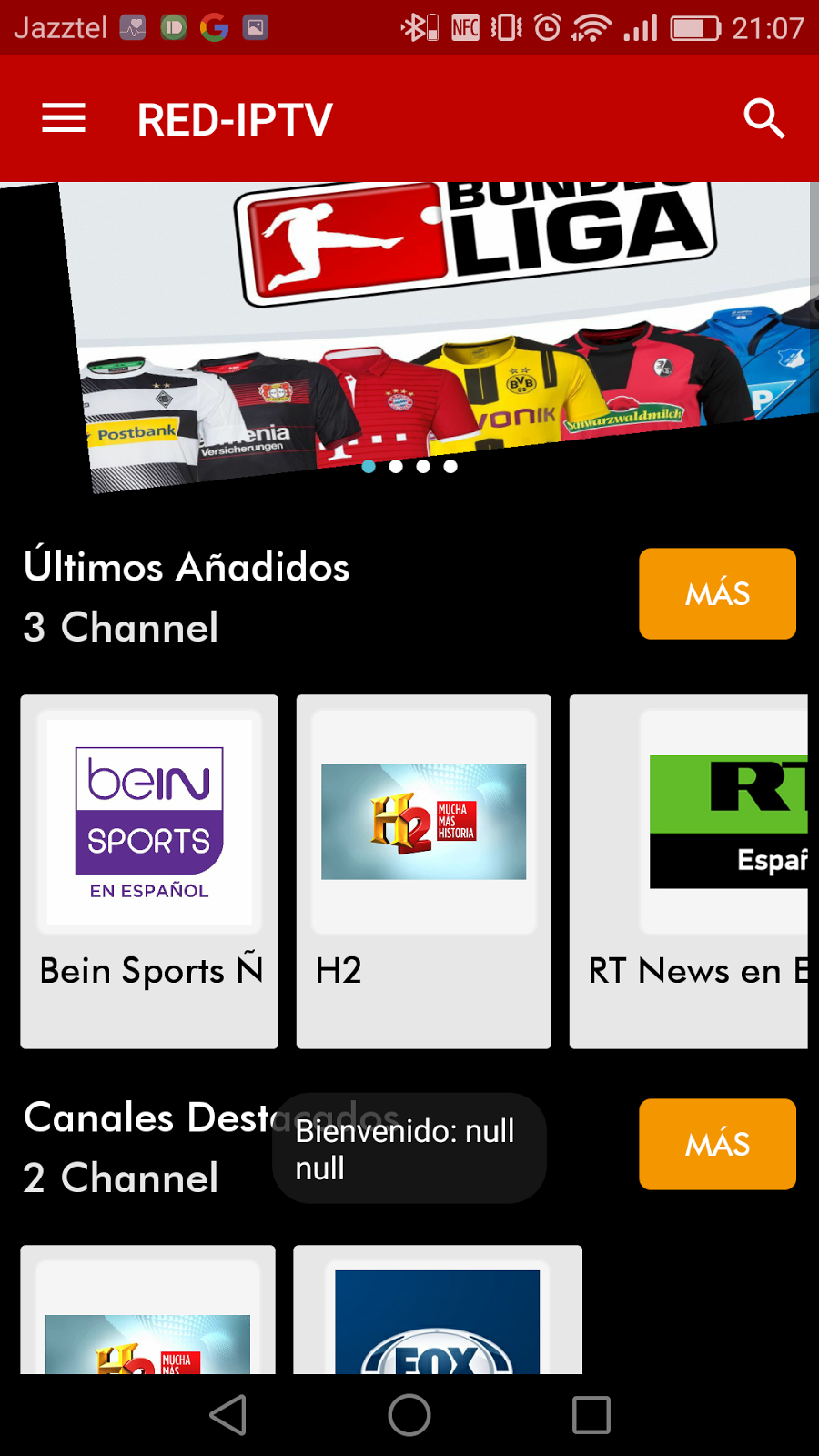This screenshot has height=1456, width=819.
Task: Select the first carousel page dot
Action: click(x=369, y=467)
